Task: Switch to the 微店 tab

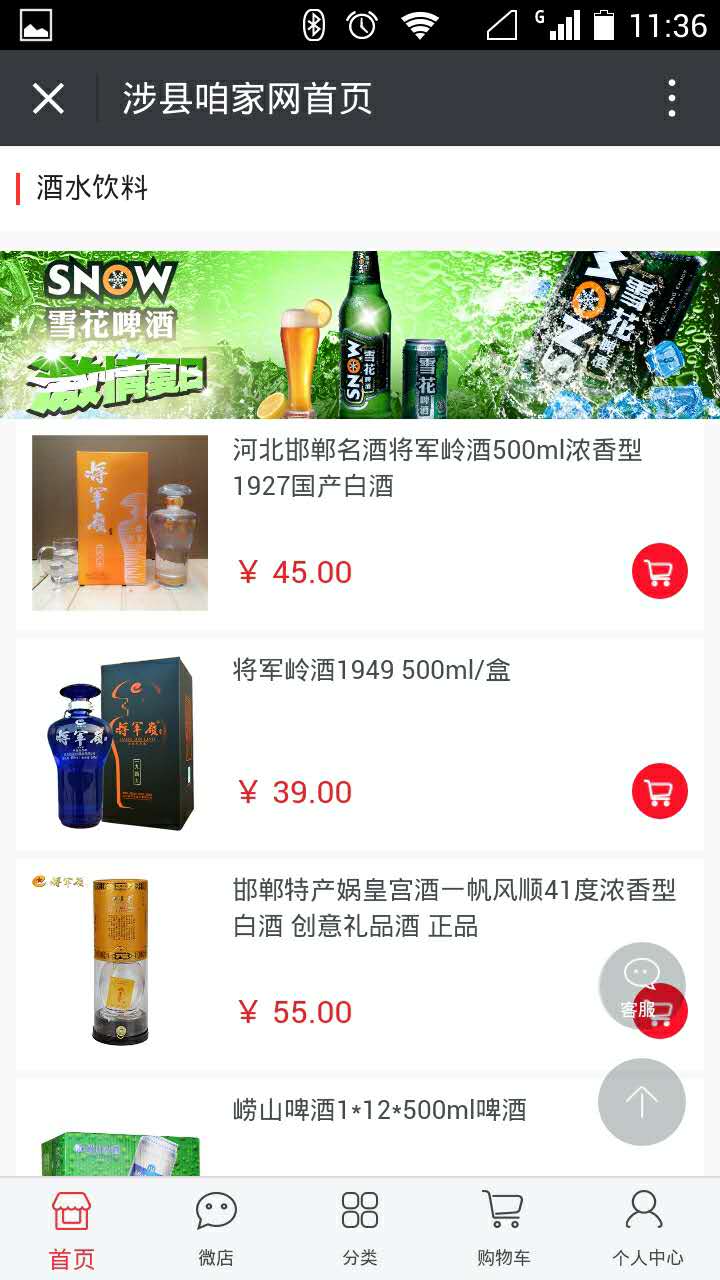Action: (x=216, y=1229)
